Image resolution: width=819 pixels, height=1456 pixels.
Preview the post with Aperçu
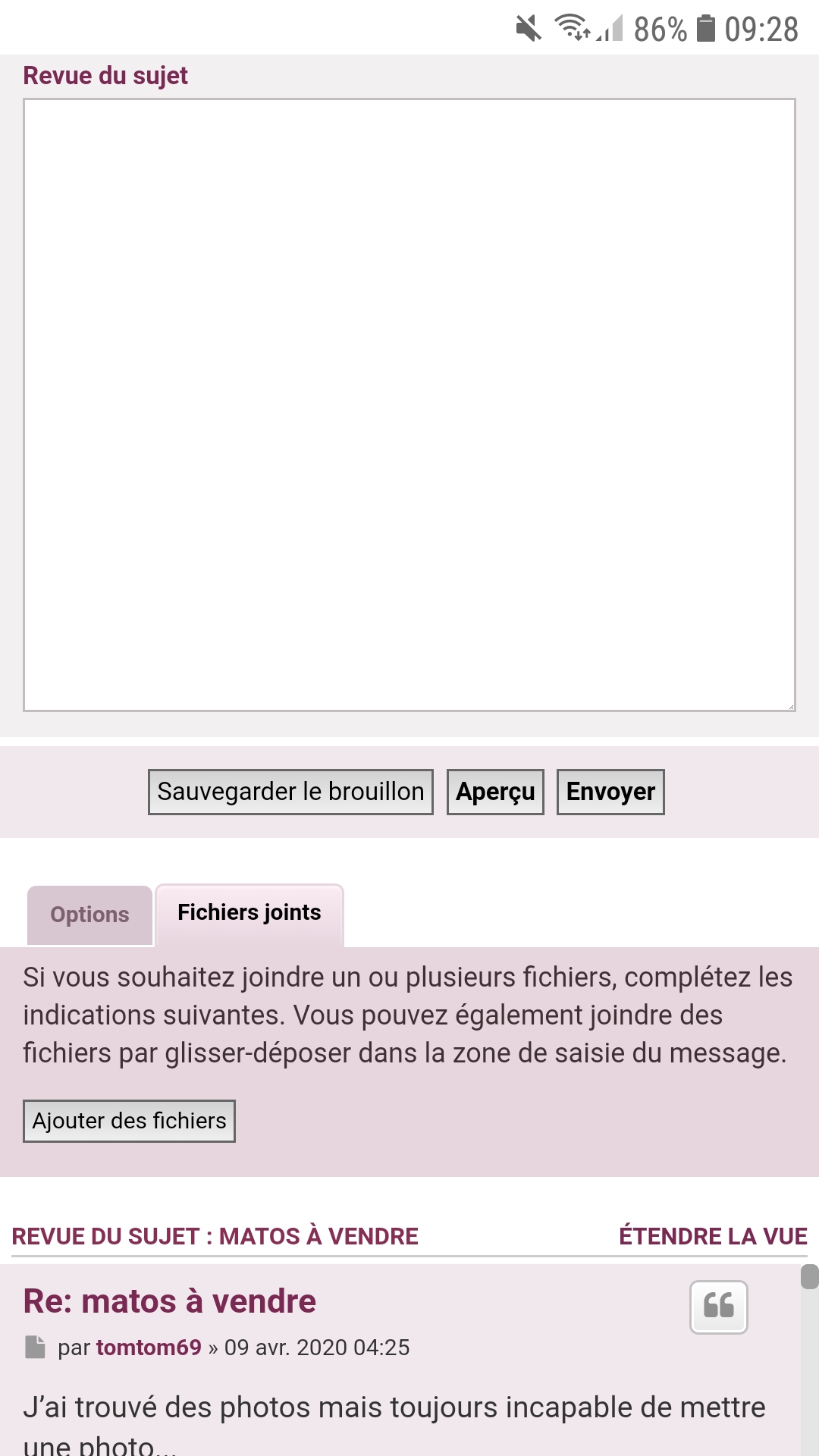click(x=495, y=792)
